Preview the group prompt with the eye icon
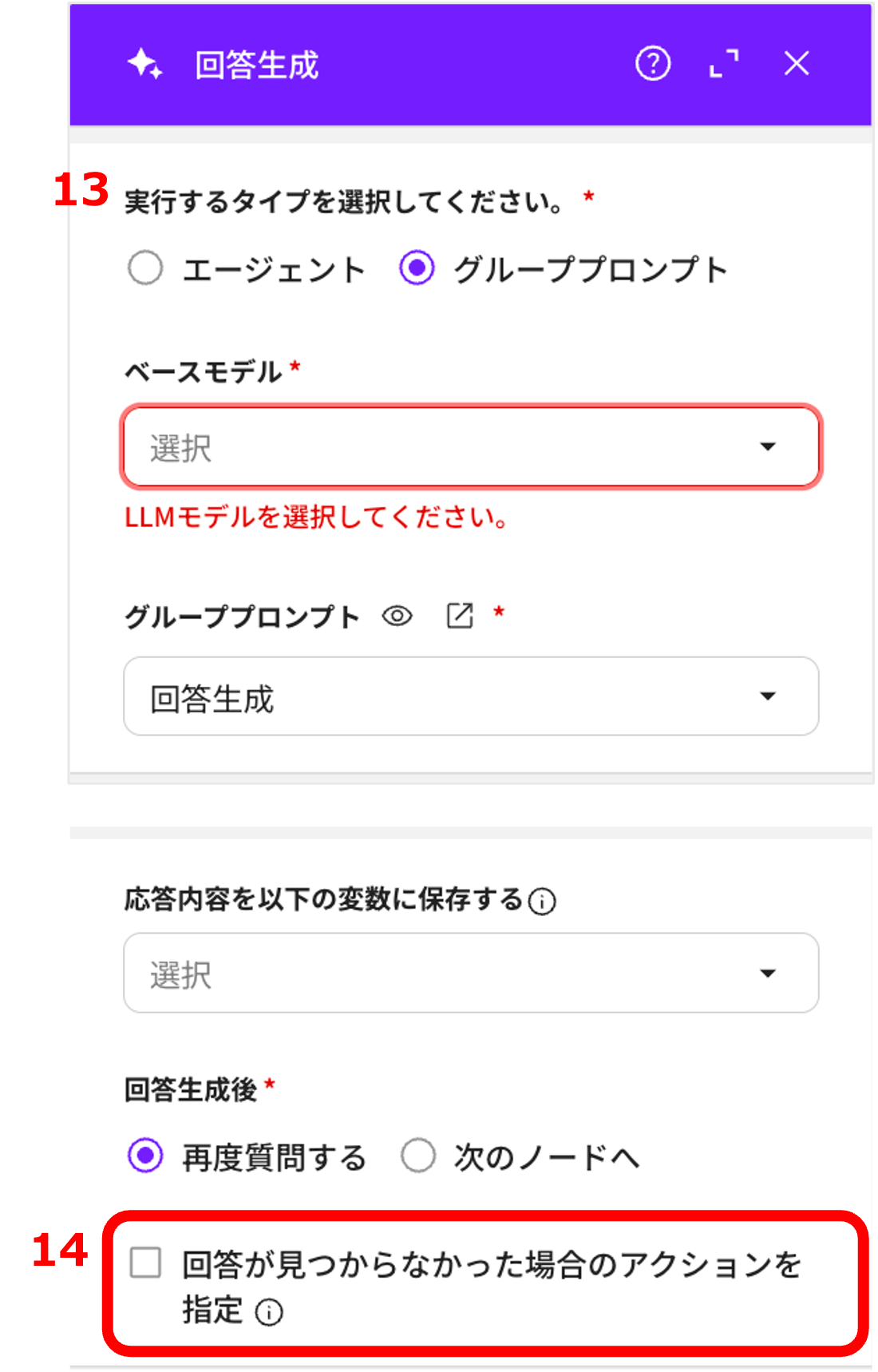Viewport: 878px width, 1372px height. (x=397, y=617)
